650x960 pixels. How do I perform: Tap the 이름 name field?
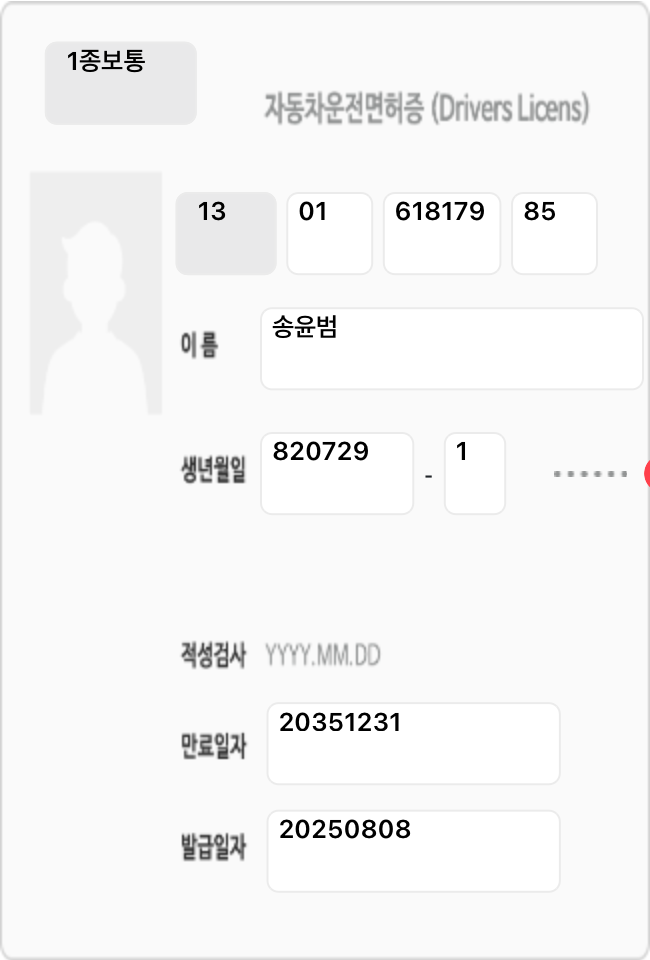pos(451,348)
